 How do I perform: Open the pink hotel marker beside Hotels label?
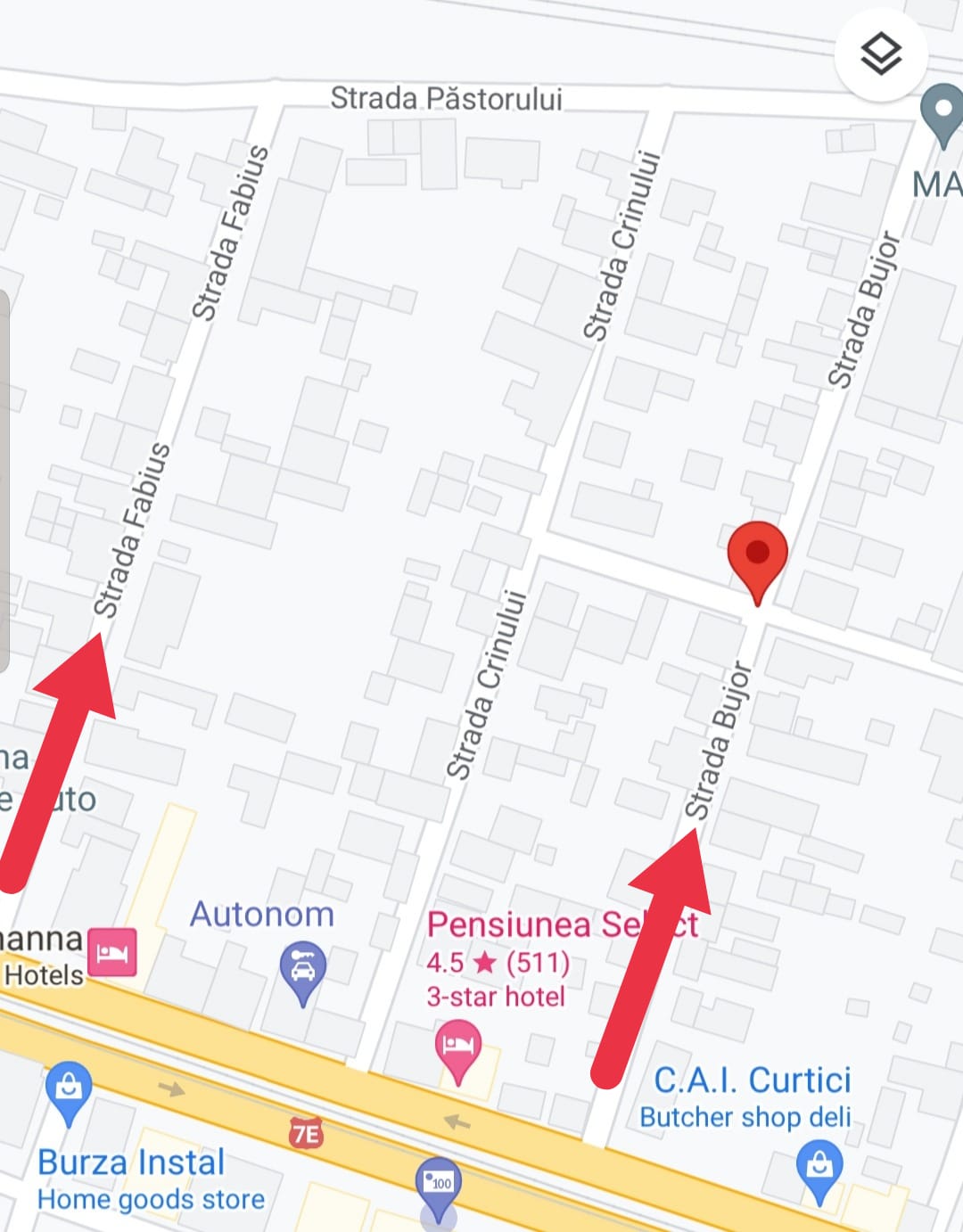(112, 952)
